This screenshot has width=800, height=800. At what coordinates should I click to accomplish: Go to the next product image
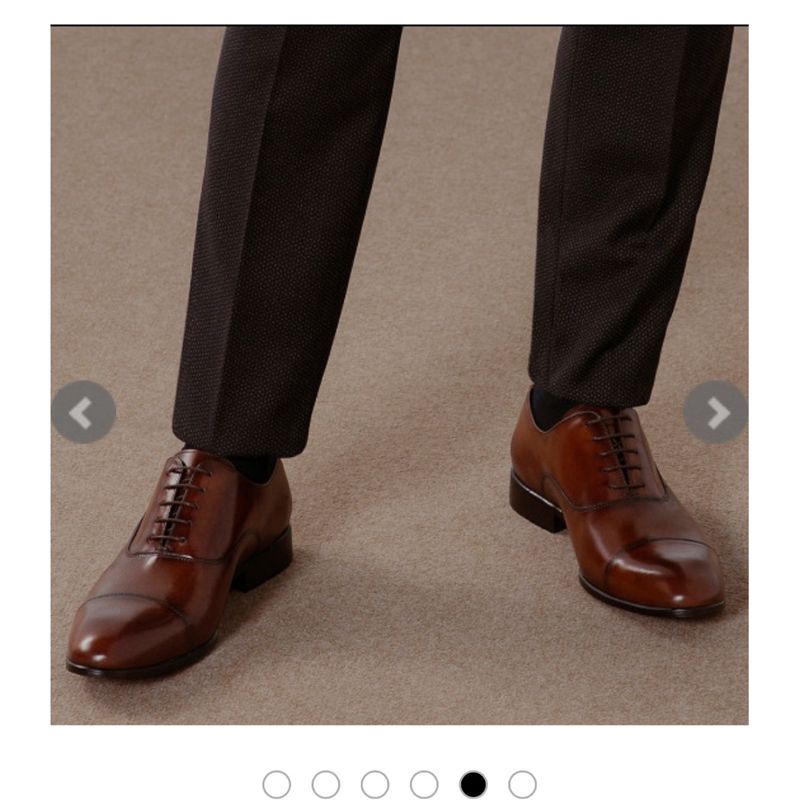pos(716,412)
